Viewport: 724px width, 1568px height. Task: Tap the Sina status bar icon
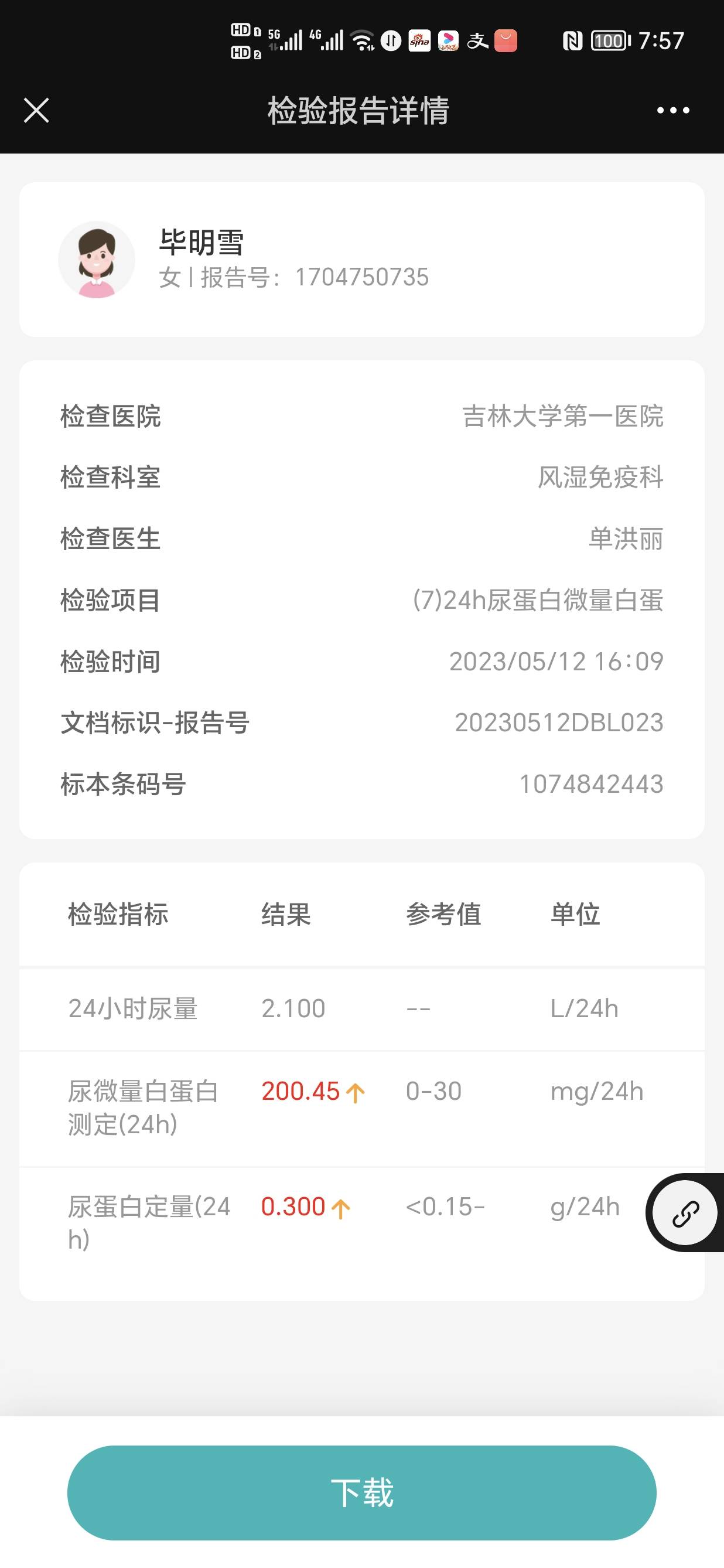pos(419,40)
